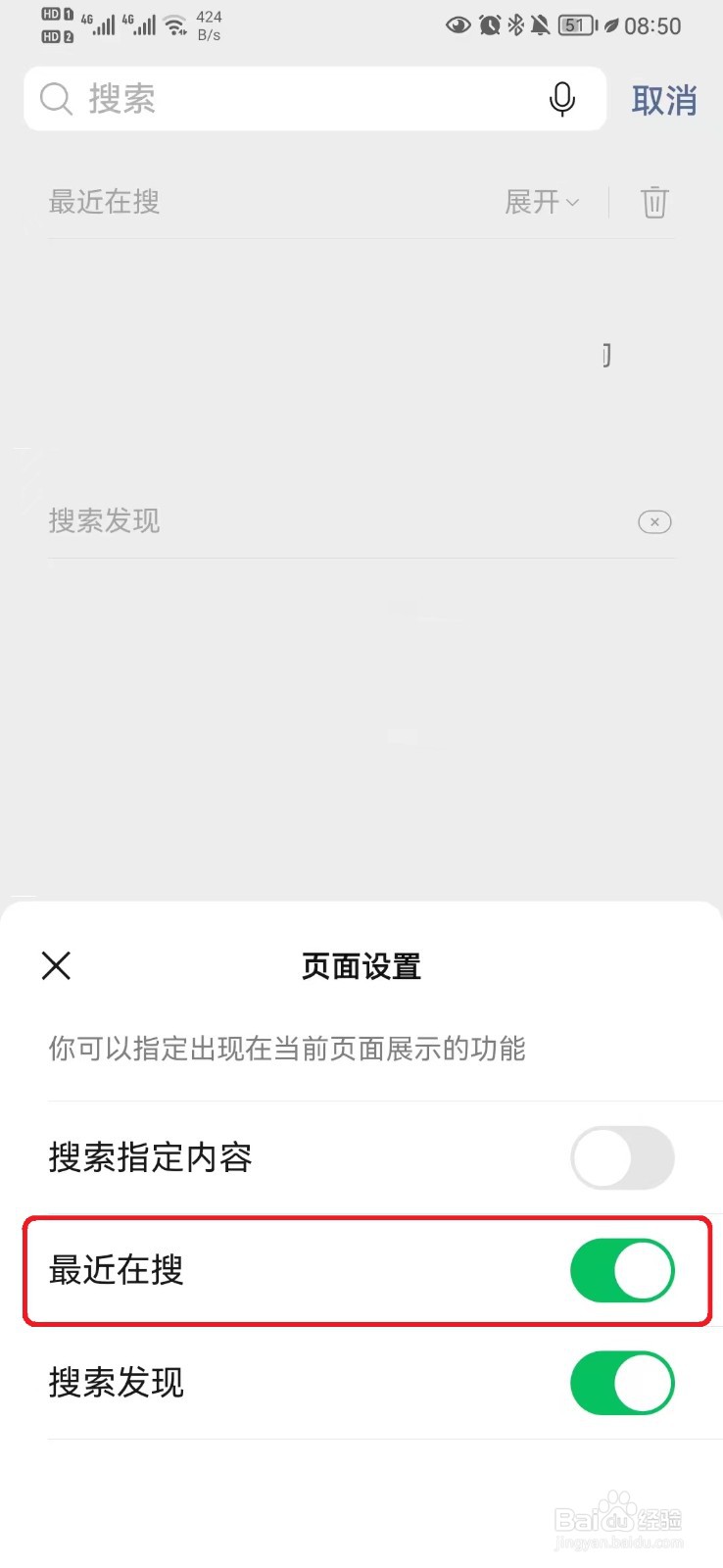Screen dimensions: 723x1568
Task: Enable the 搜索指定内容 switch
Action: click(622, 1157)
